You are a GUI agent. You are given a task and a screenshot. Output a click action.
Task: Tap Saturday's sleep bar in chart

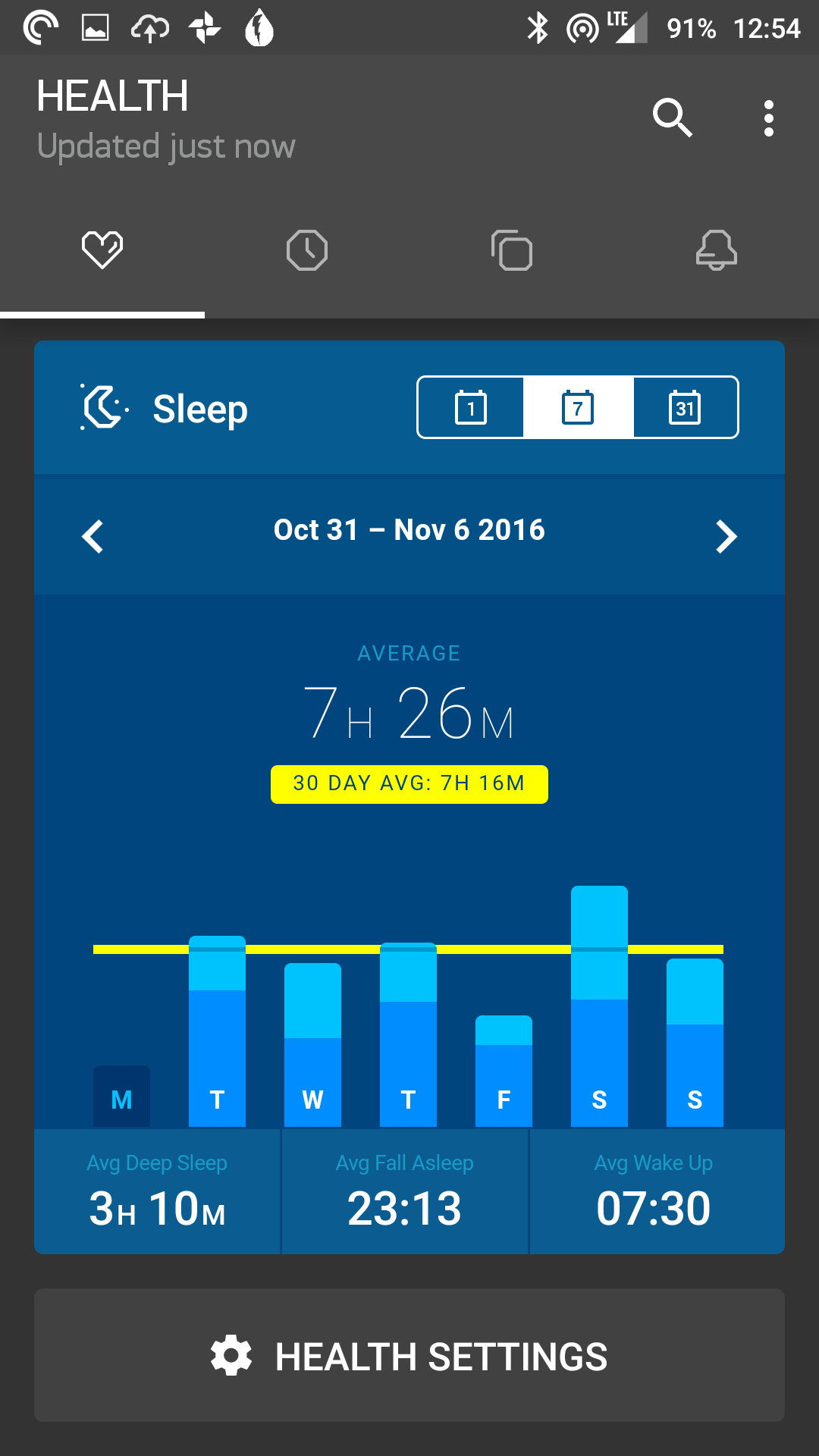pos(599,1006)
